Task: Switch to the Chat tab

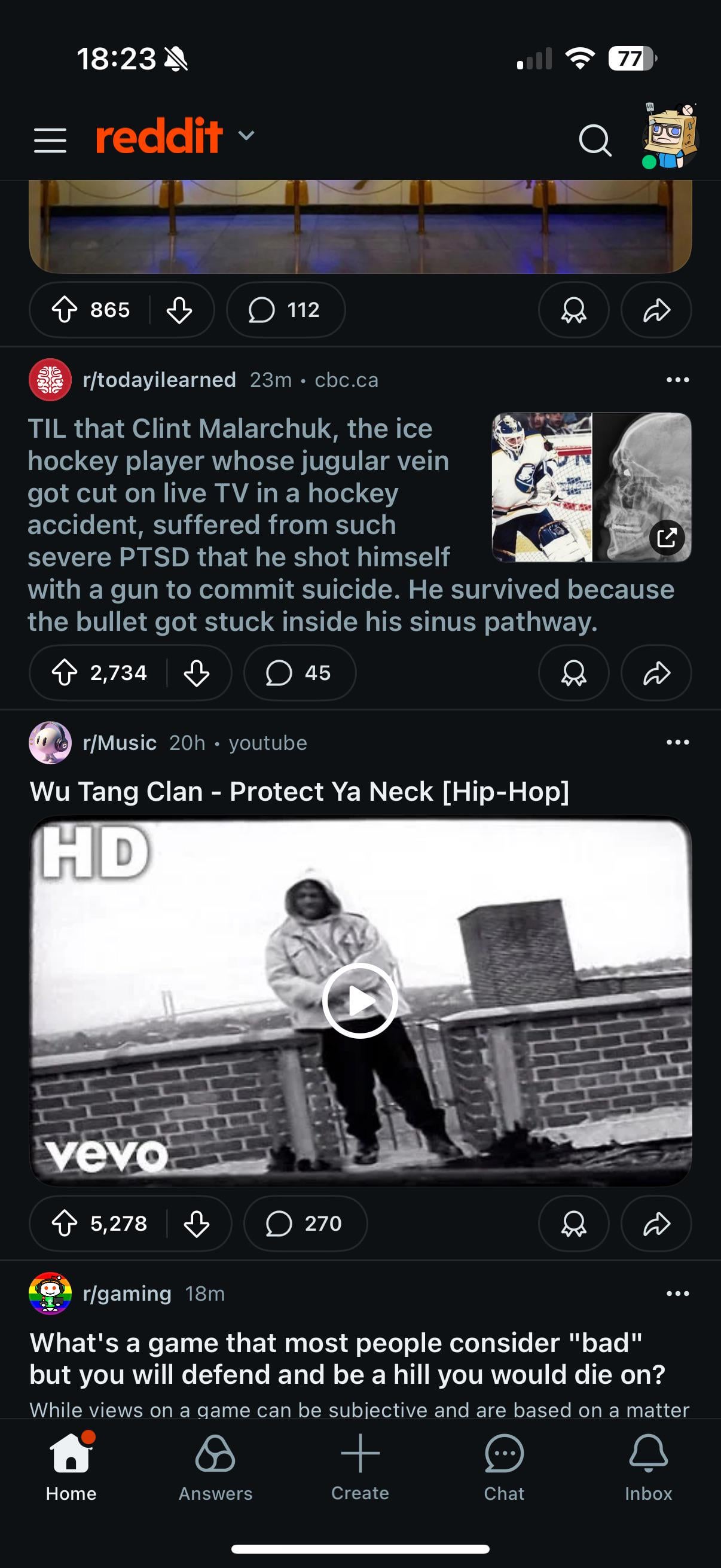Action: pyautogui.click(x=504, y=1467)
